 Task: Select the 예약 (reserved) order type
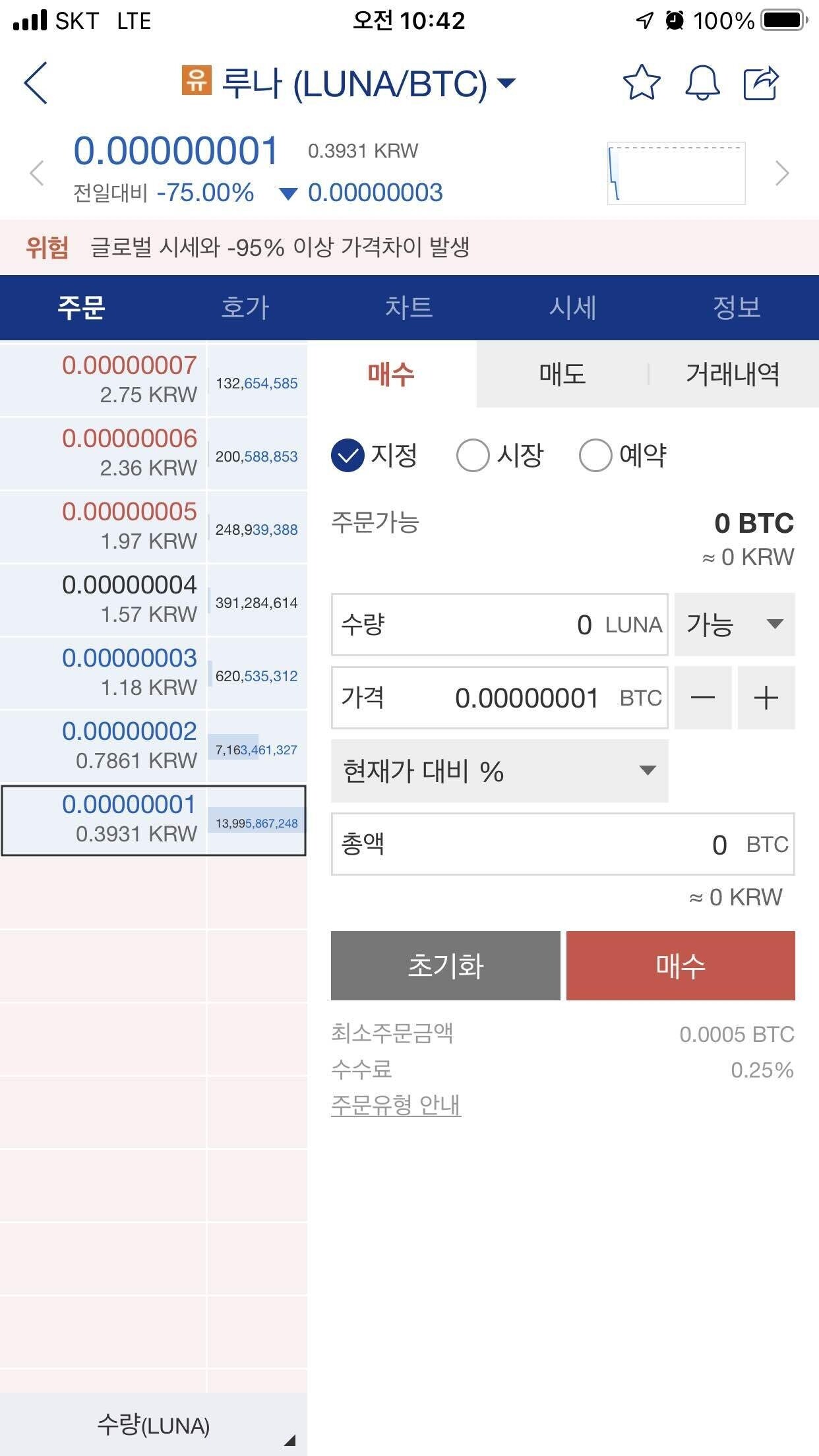pos(621,455)
